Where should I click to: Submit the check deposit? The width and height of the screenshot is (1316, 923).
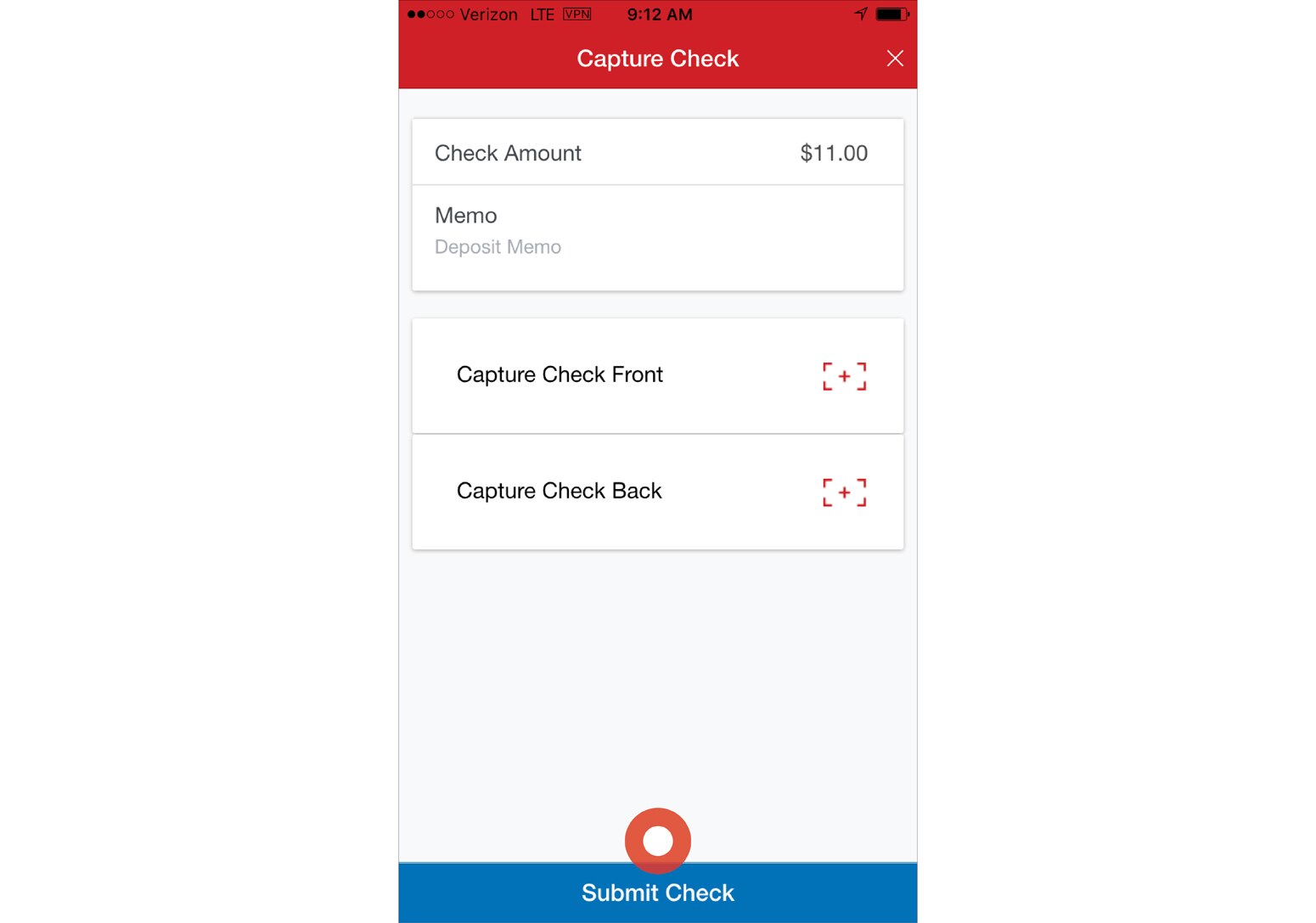657,893
